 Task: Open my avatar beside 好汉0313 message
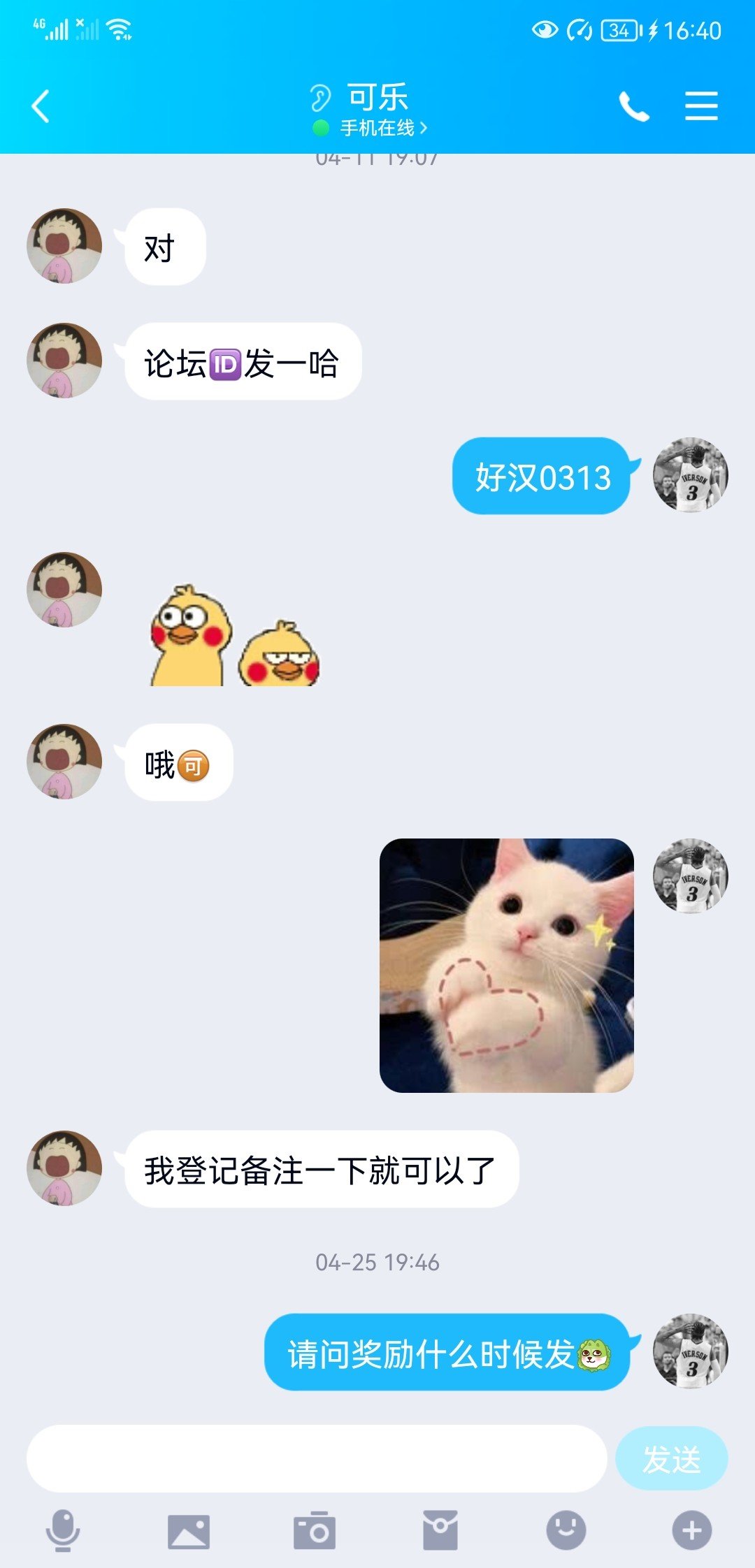[x=690, y=475]
